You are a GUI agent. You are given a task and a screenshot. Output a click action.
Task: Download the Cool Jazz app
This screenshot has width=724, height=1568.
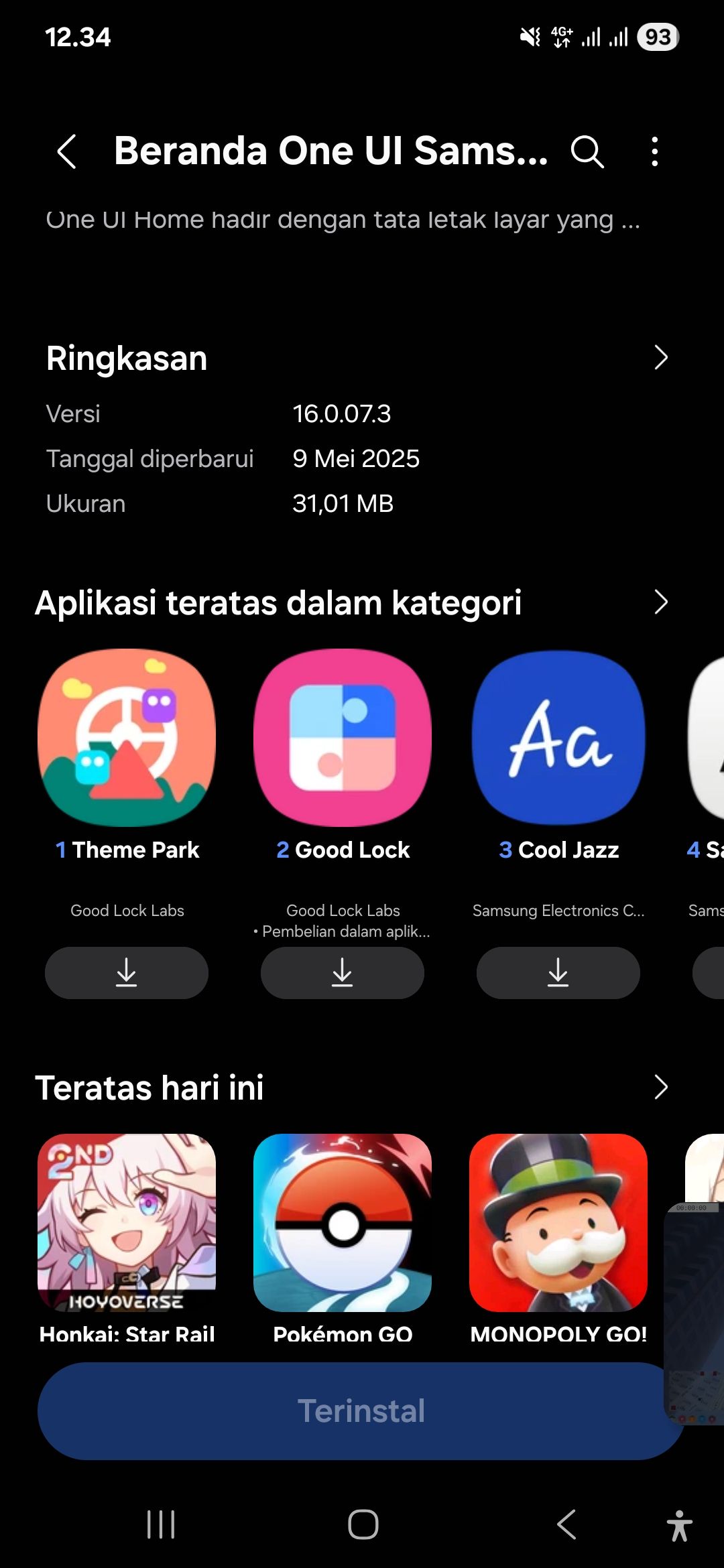pos(558,974)
